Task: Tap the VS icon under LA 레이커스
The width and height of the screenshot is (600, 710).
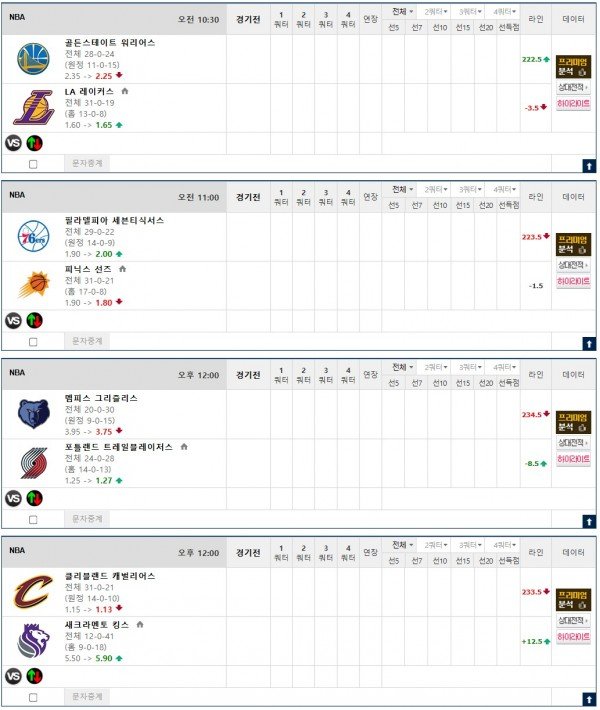Action: pyautogui.click(x=14, y=142)
